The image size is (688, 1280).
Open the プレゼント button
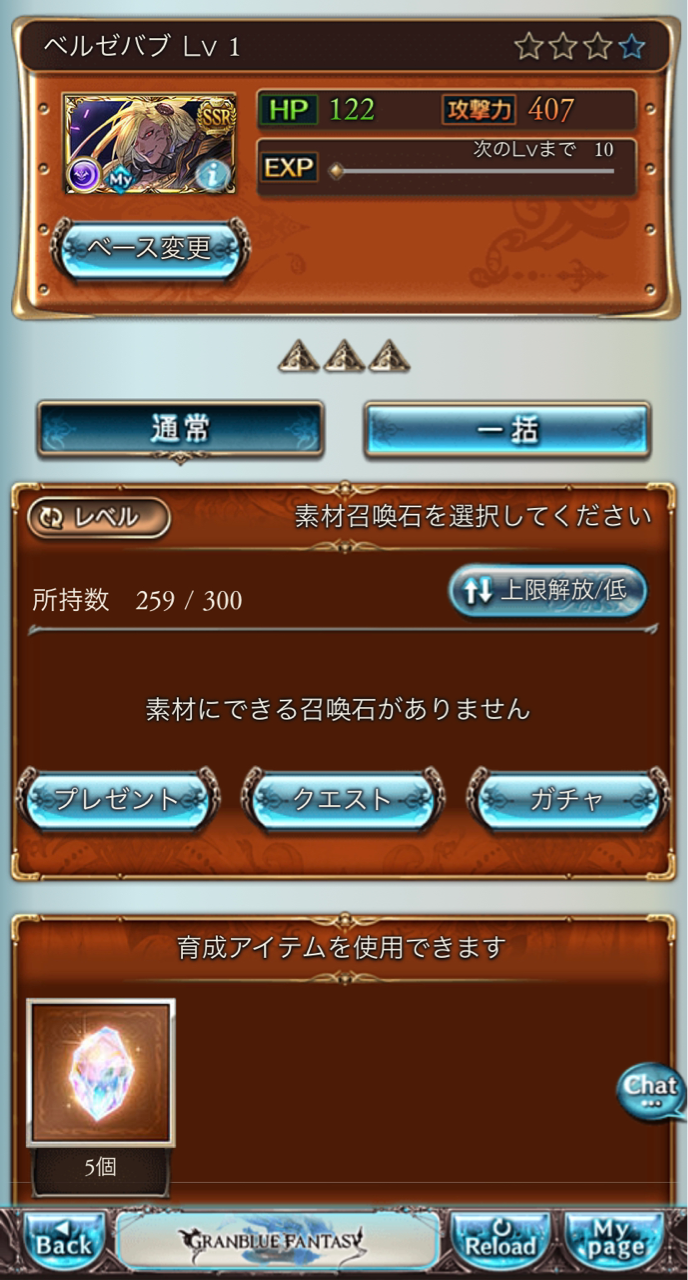pyautogui.click(x=118, y=799)
